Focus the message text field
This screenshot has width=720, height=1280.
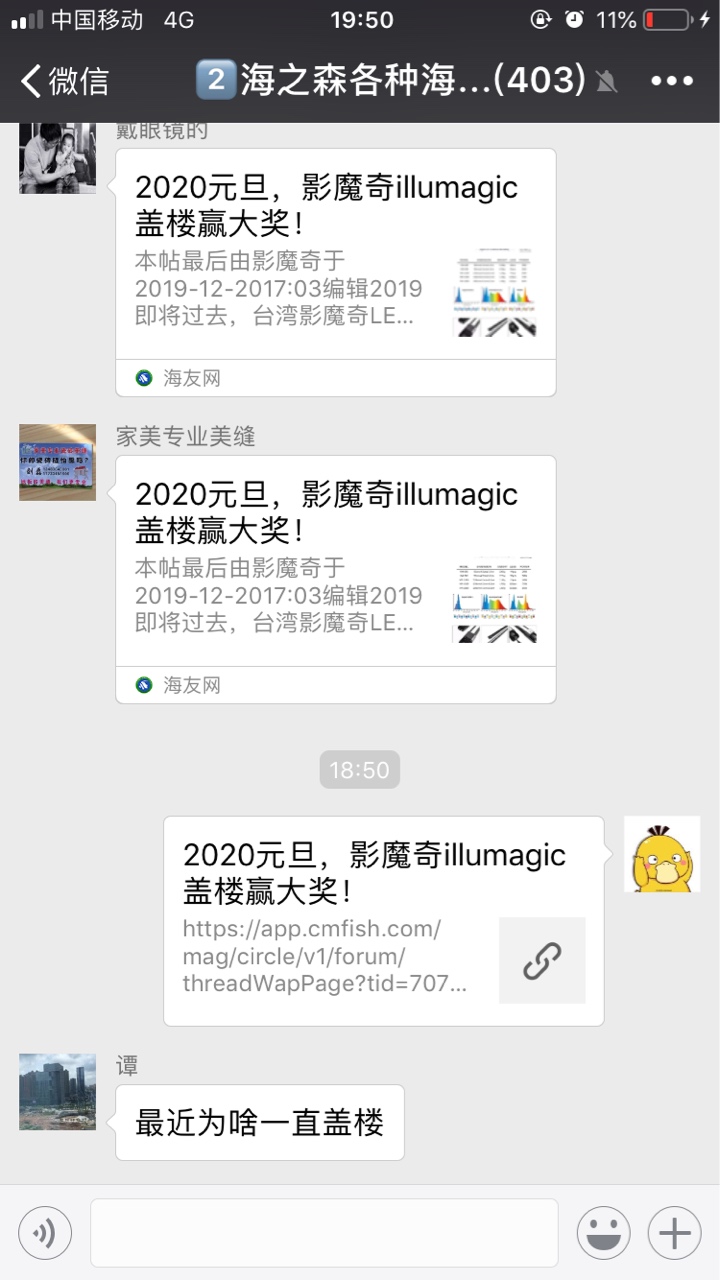pyautogui.click(x=324, y=1233)
